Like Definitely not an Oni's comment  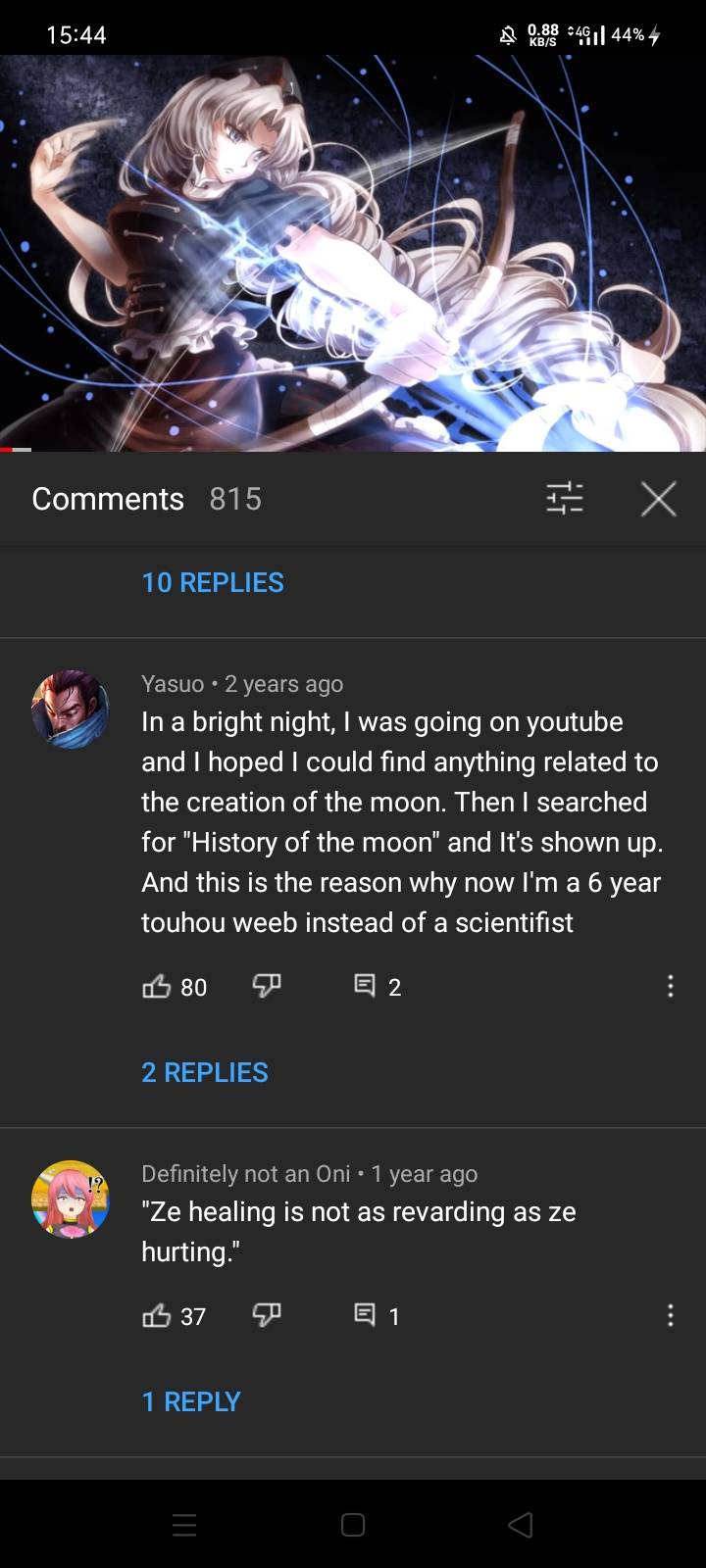tap(157, 1315)
